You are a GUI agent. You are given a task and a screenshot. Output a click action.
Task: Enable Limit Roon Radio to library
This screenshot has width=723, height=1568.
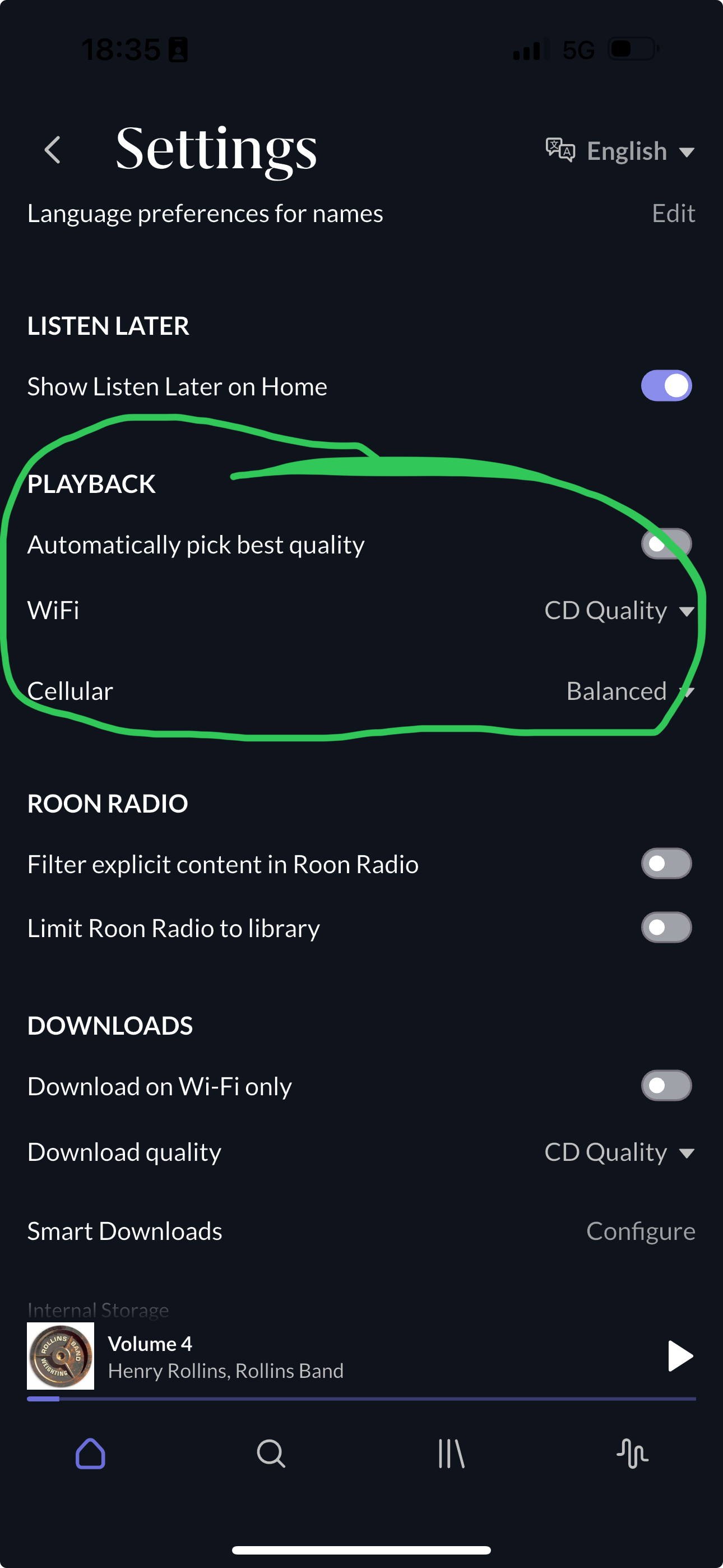666,928
